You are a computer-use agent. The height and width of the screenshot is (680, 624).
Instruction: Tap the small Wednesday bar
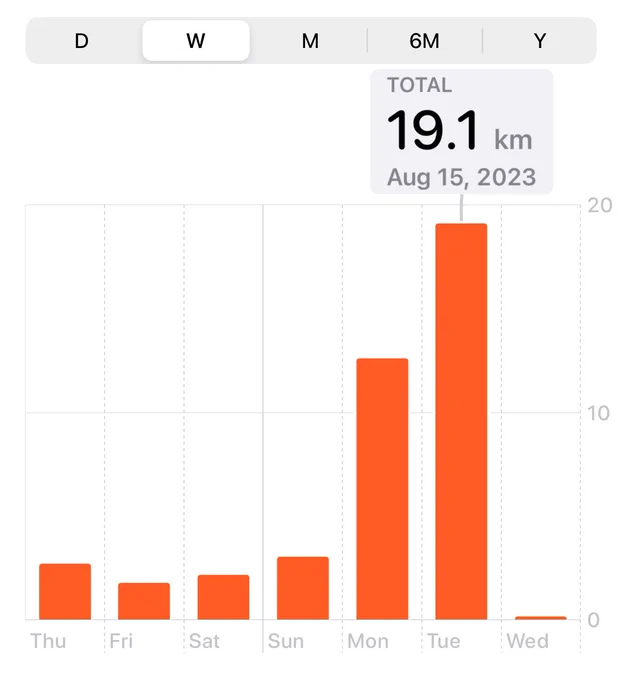point(541,618)
